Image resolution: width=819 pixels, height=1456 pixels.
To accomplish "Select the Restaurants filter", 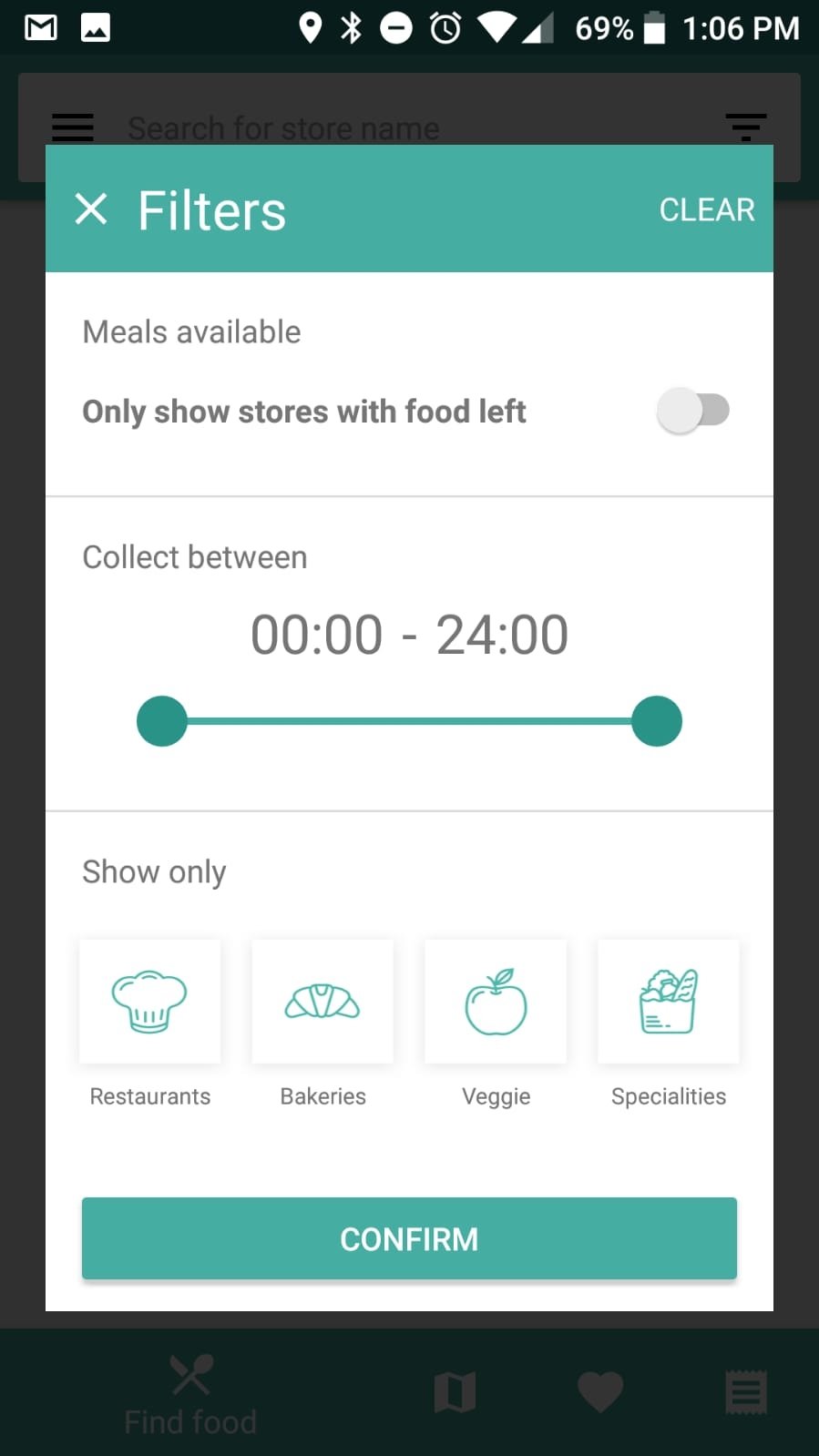I will (x=150, y=1002).
